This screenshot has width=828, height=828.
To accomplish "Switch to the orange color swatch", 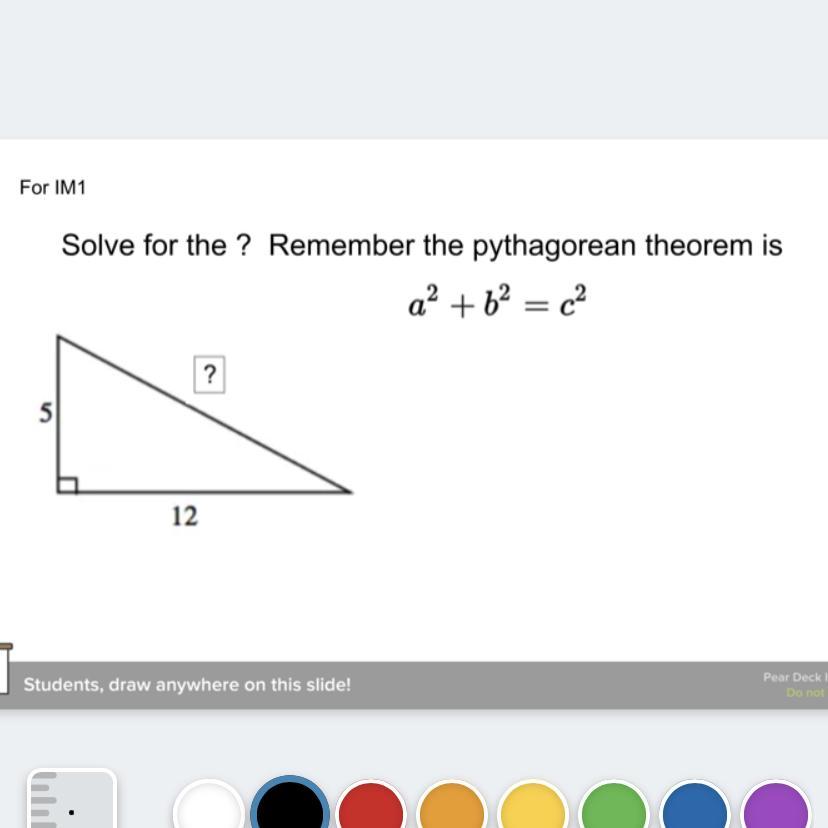I will (452, 808).
